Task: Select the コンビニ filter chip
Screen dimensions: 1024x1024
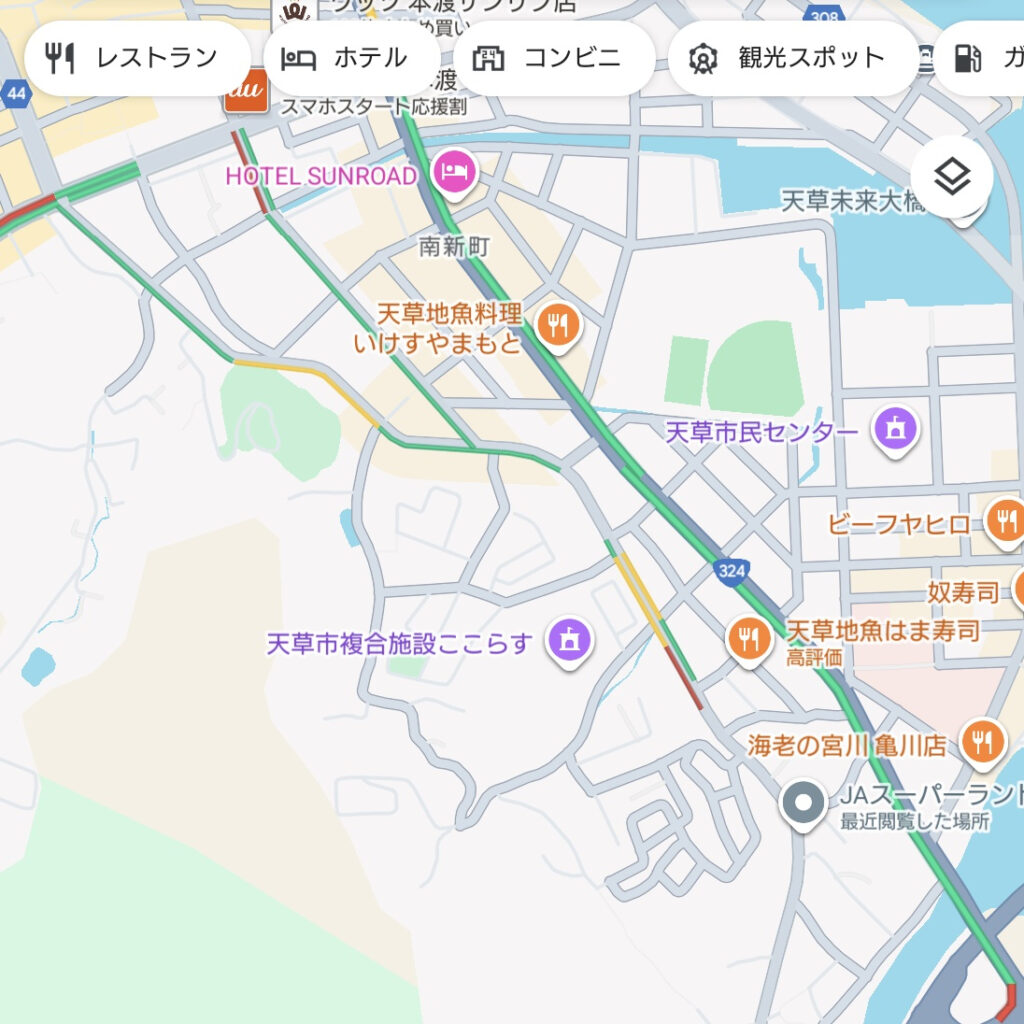Action: point(553,58)
